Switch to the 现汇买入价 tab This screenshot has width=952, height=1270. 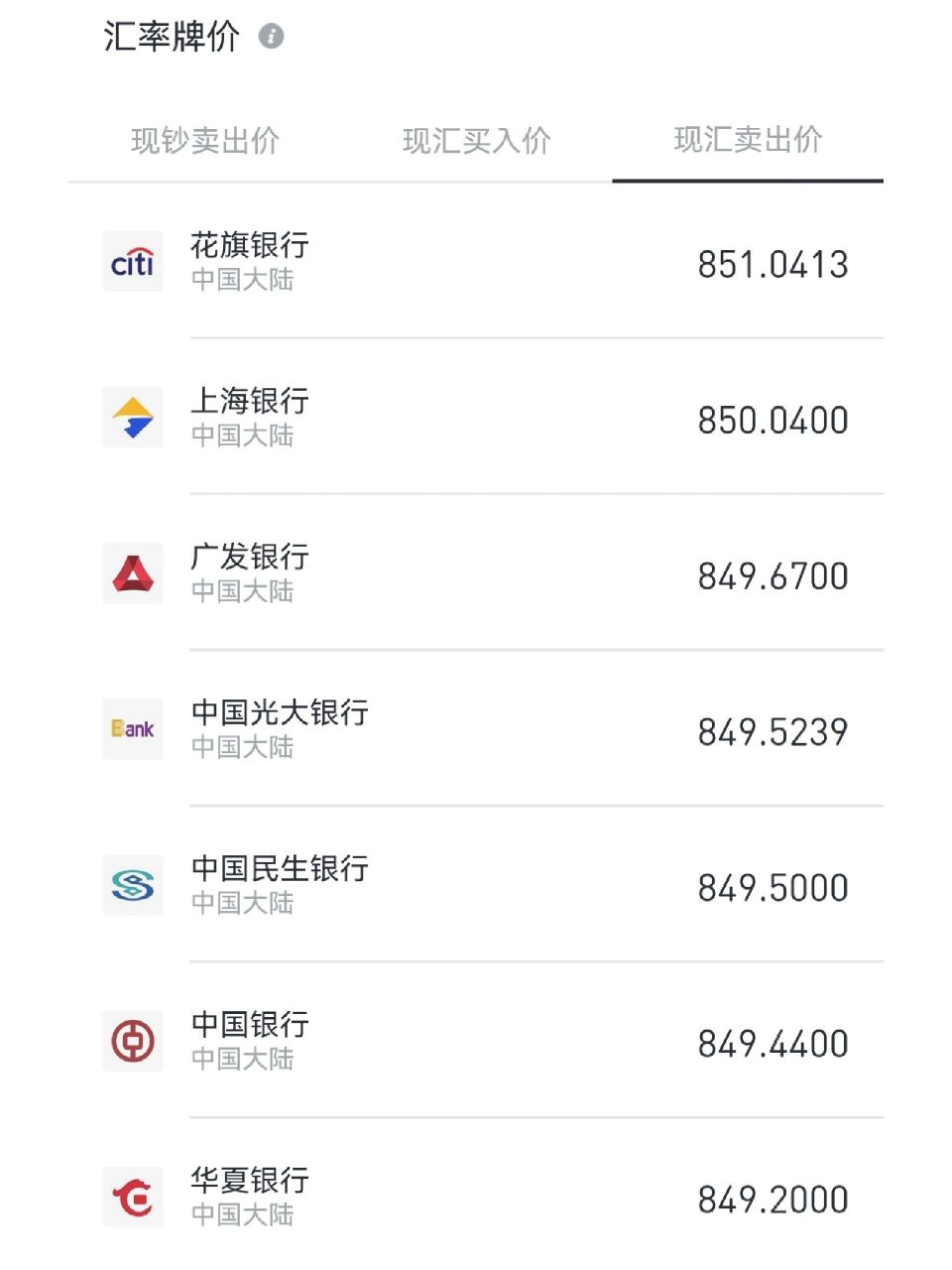tap(477, 141)
